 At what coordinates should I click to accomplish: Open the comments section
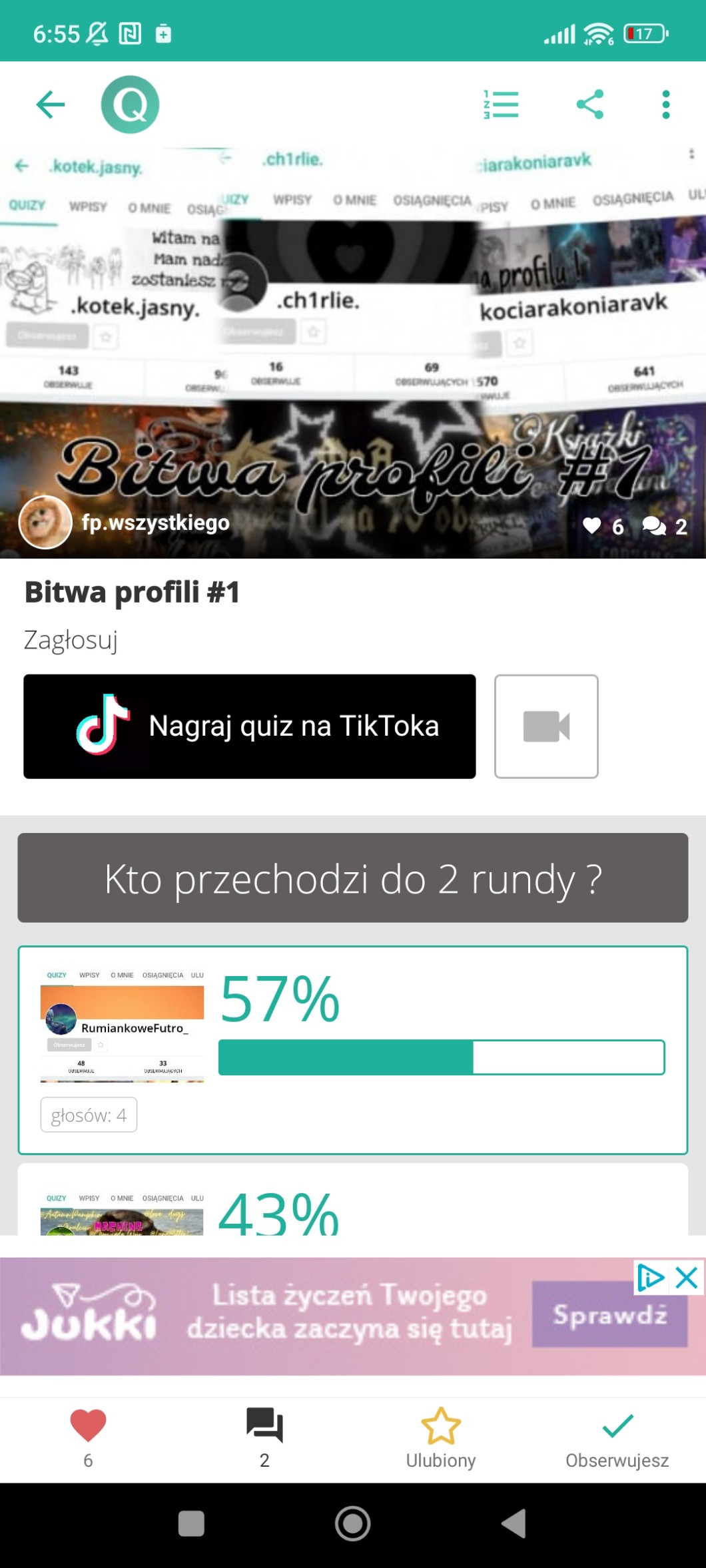[x=264, y=1435]
